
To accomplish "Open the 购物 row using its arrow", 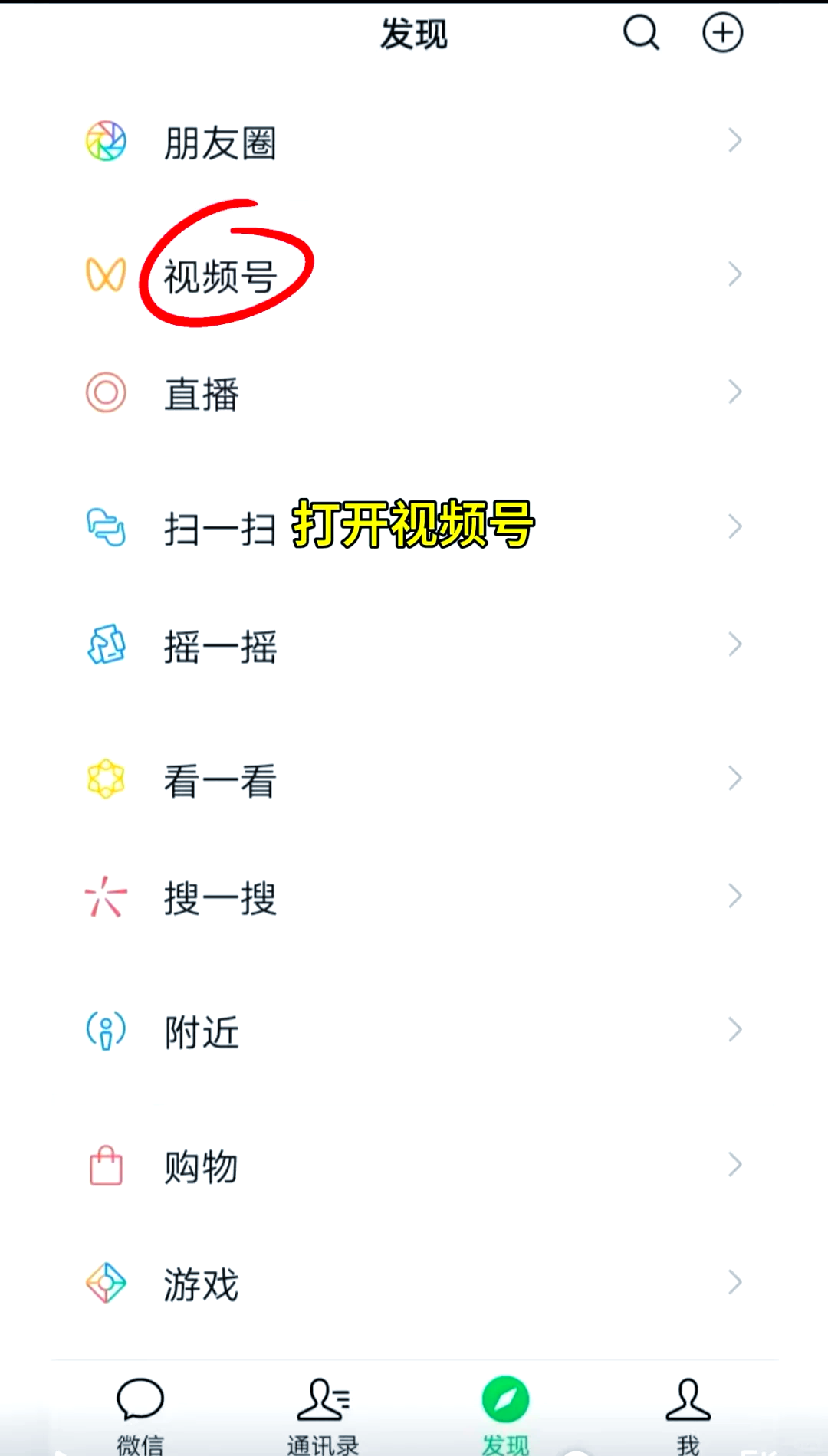I will 734,1164.
